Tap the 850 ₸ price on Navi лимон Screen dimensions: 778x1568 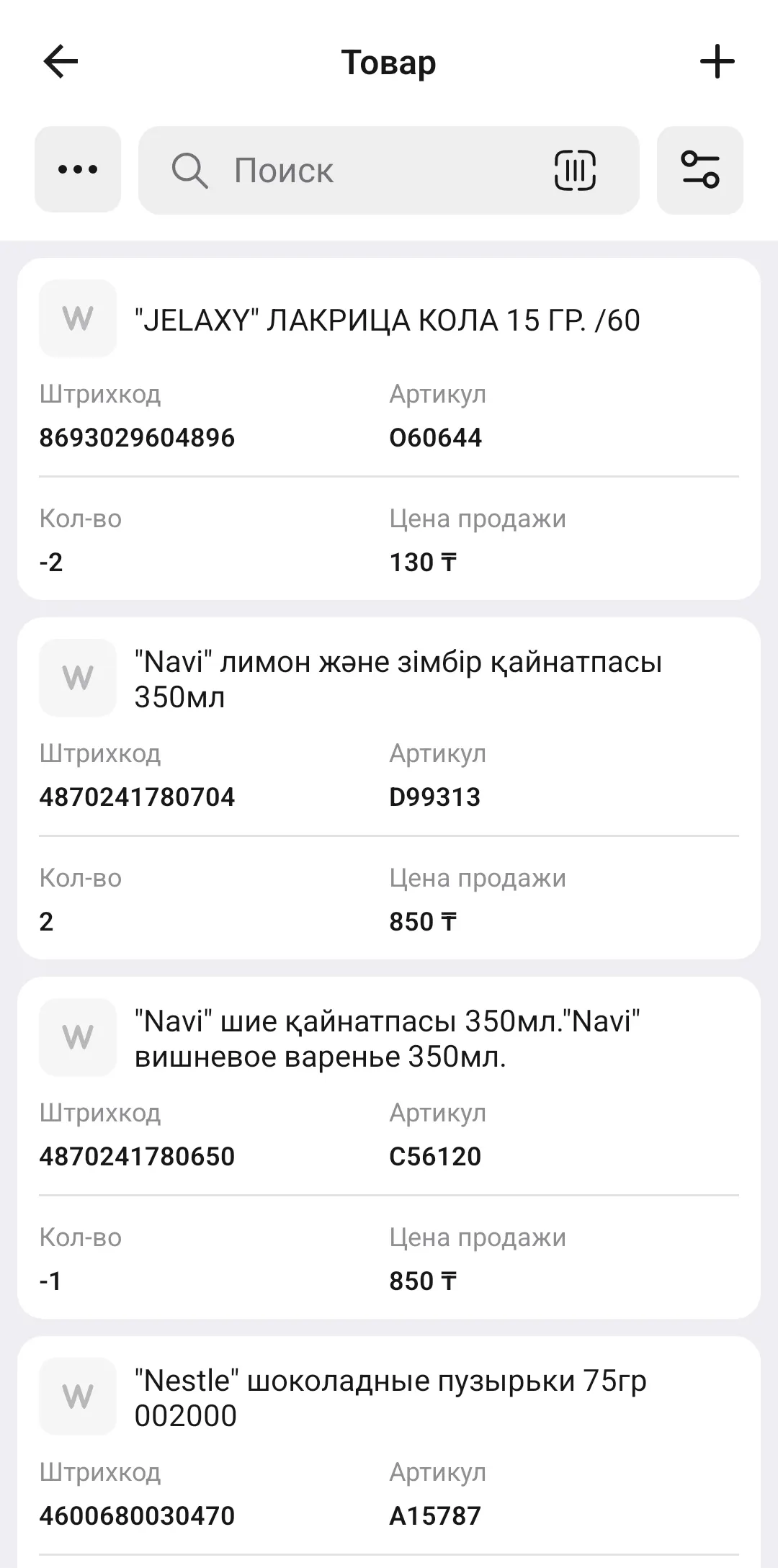[421, 920]
